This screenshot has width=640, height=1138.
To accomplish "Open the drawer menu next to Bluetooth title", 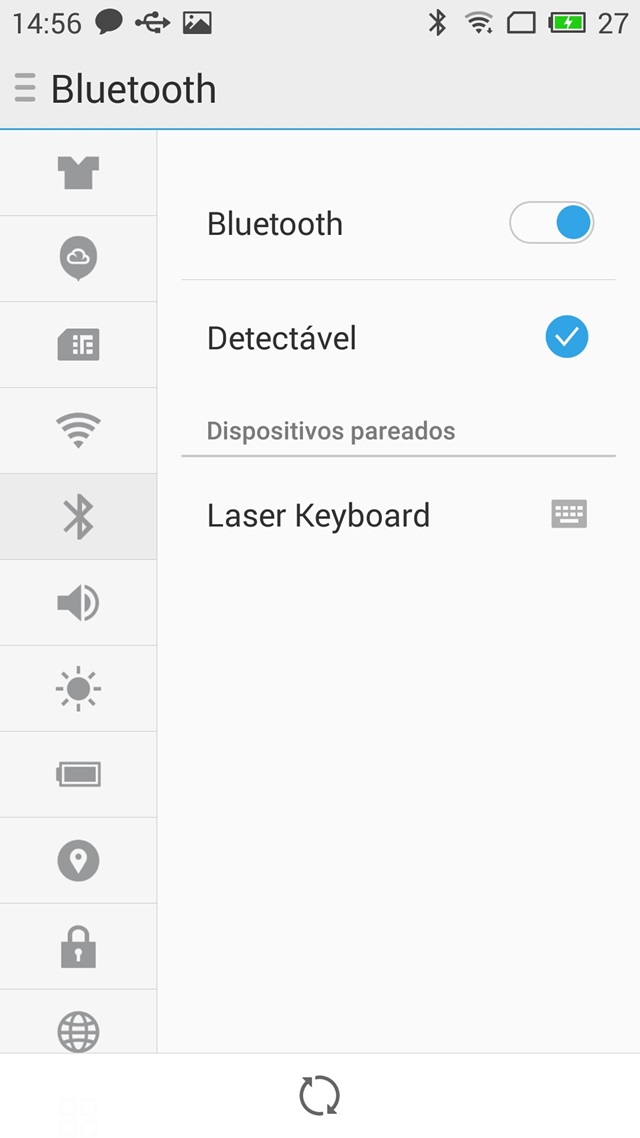I will [25, 89].
